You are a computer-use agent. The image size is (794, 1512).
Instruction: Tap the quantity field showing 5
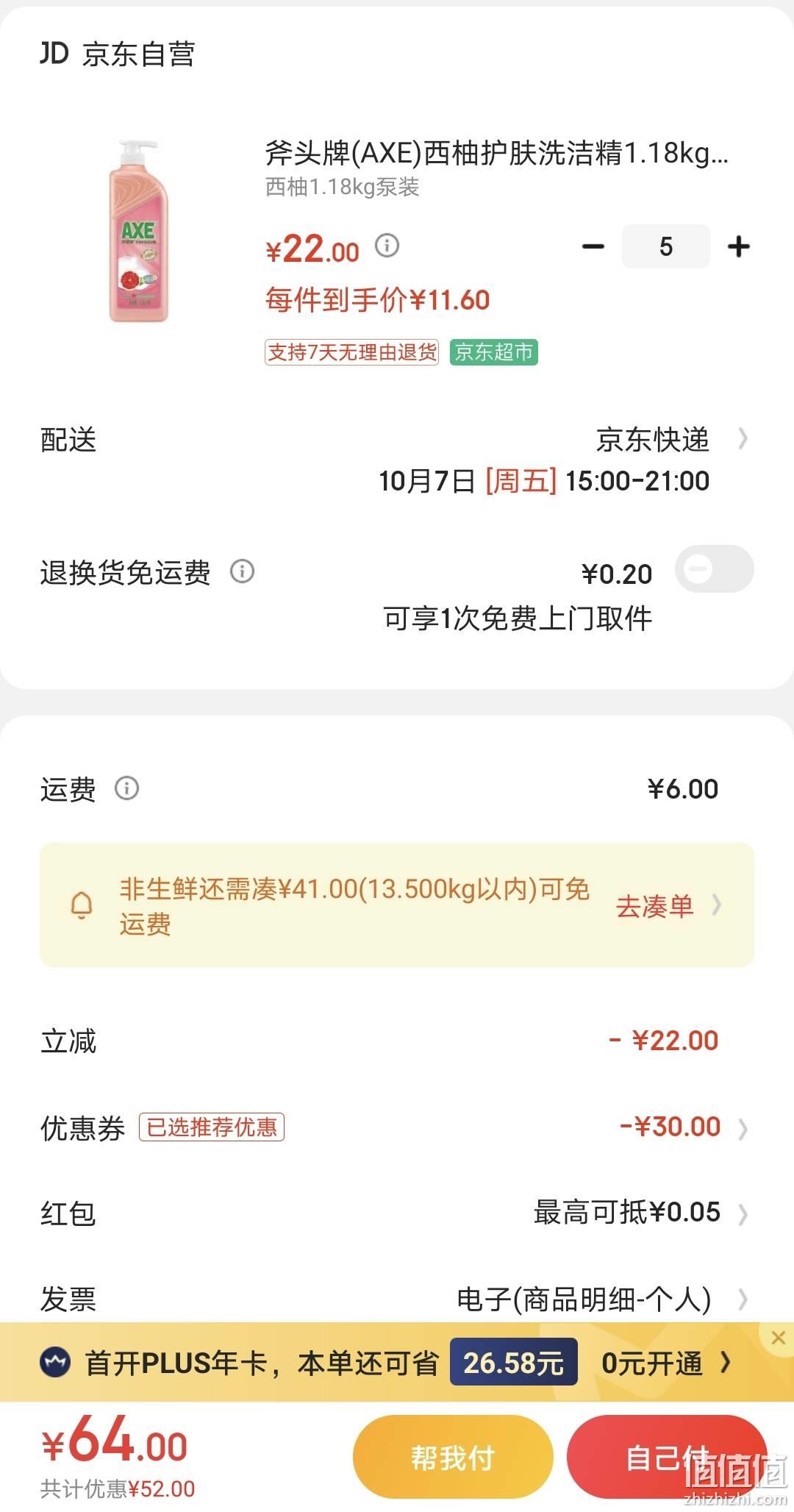click(665, 246)
